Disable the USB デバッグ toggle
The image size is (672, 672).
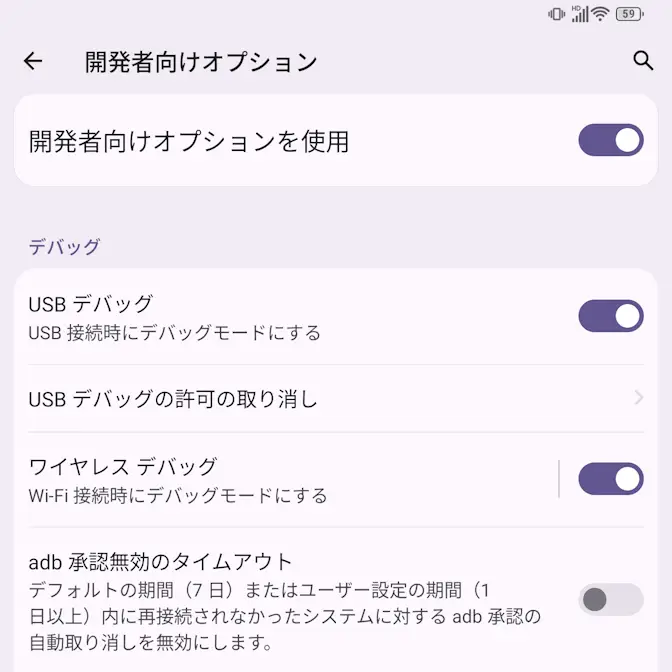[610, 316]
